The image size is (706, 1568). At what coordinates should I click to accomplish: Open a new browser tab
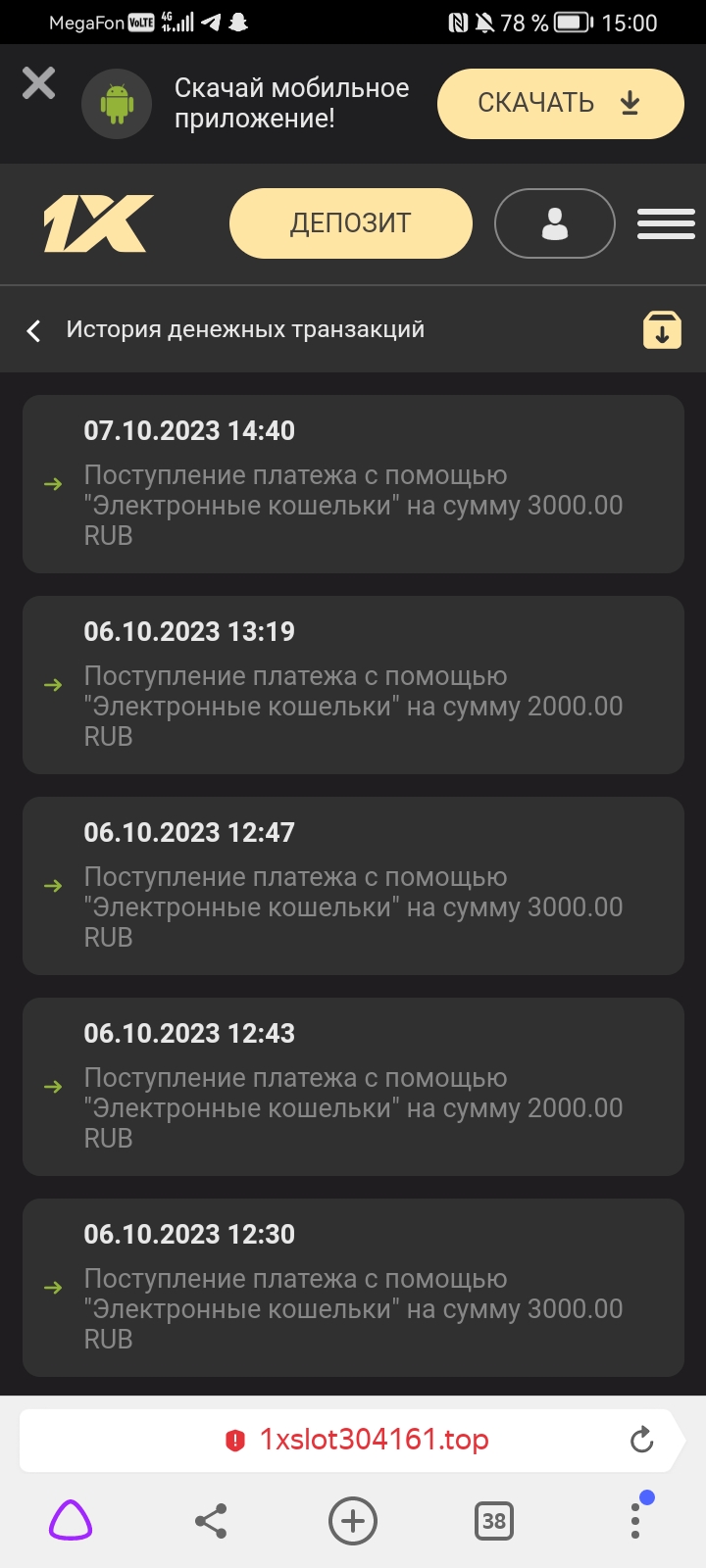click(353, 1521)
